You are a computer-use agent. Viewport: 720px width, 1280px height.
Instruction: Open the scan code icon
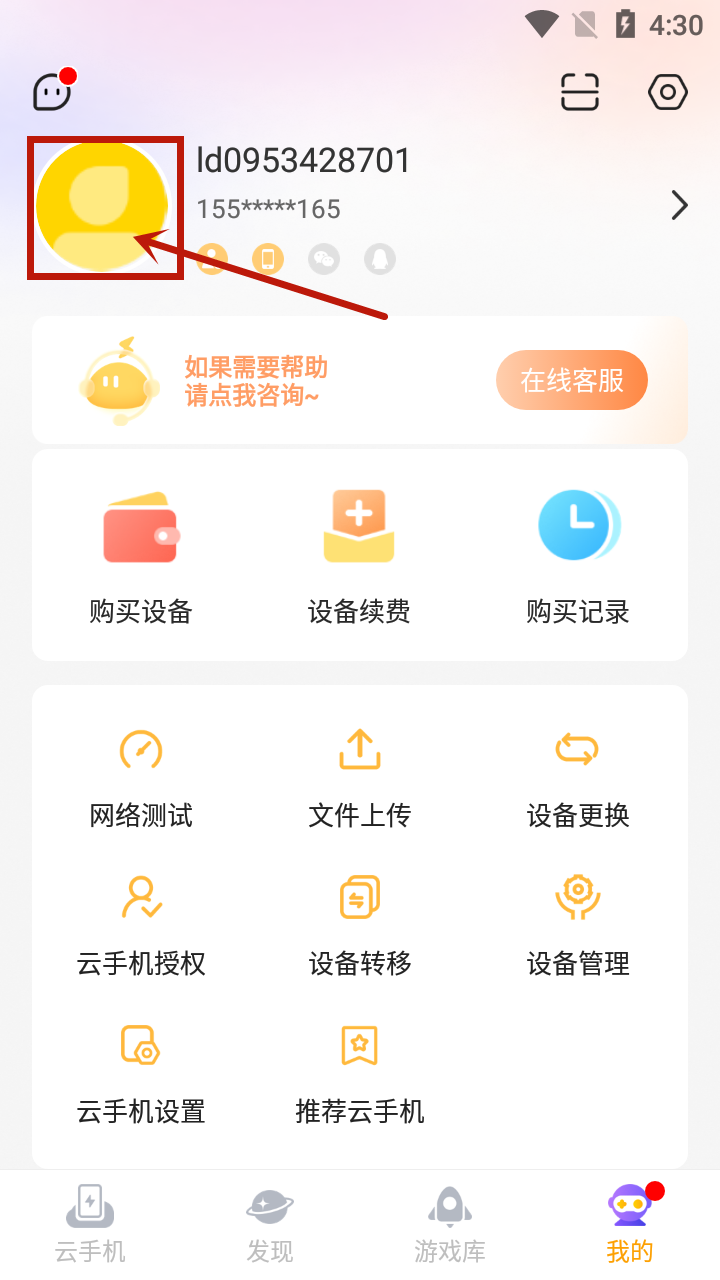click(579, 92)
